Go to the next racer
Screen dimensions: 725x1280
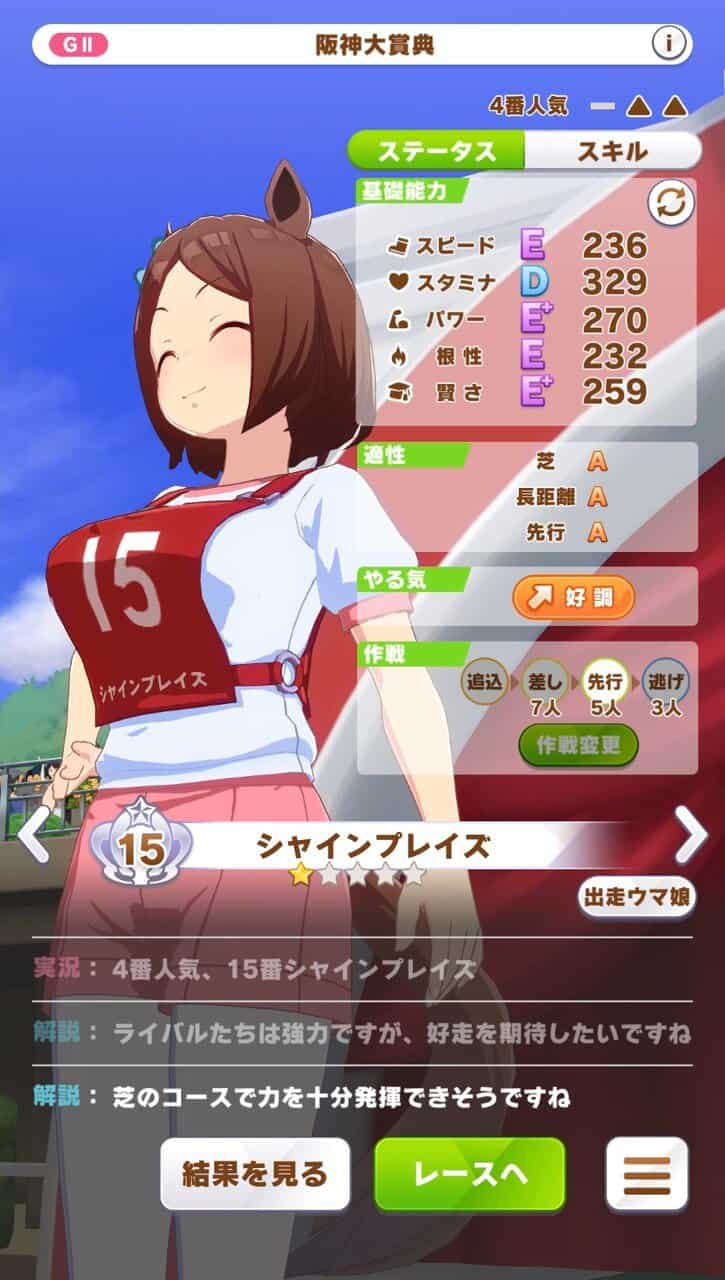[x=692, y=836]
